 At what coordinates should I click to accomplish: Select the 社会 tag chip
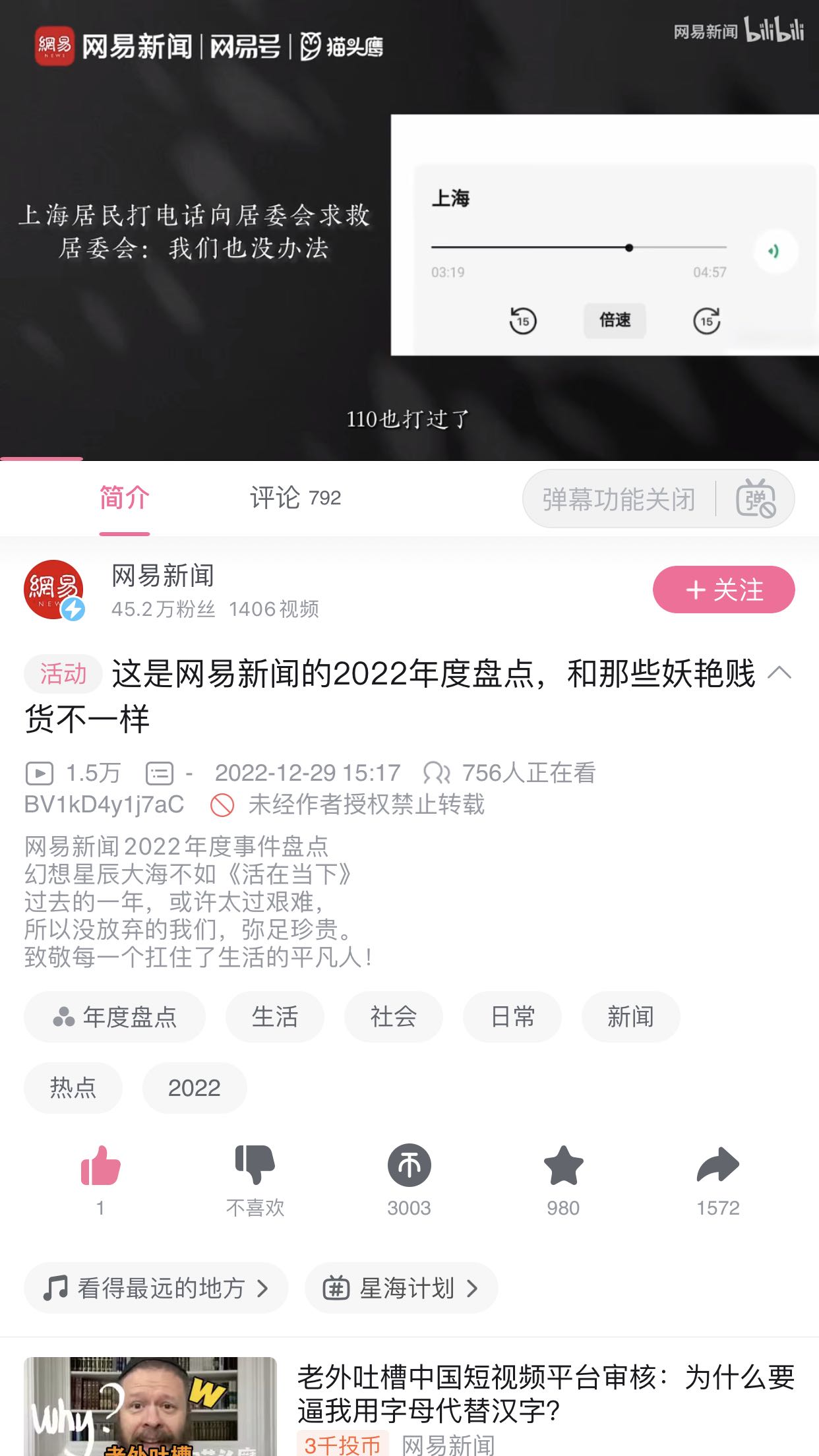394,1017
